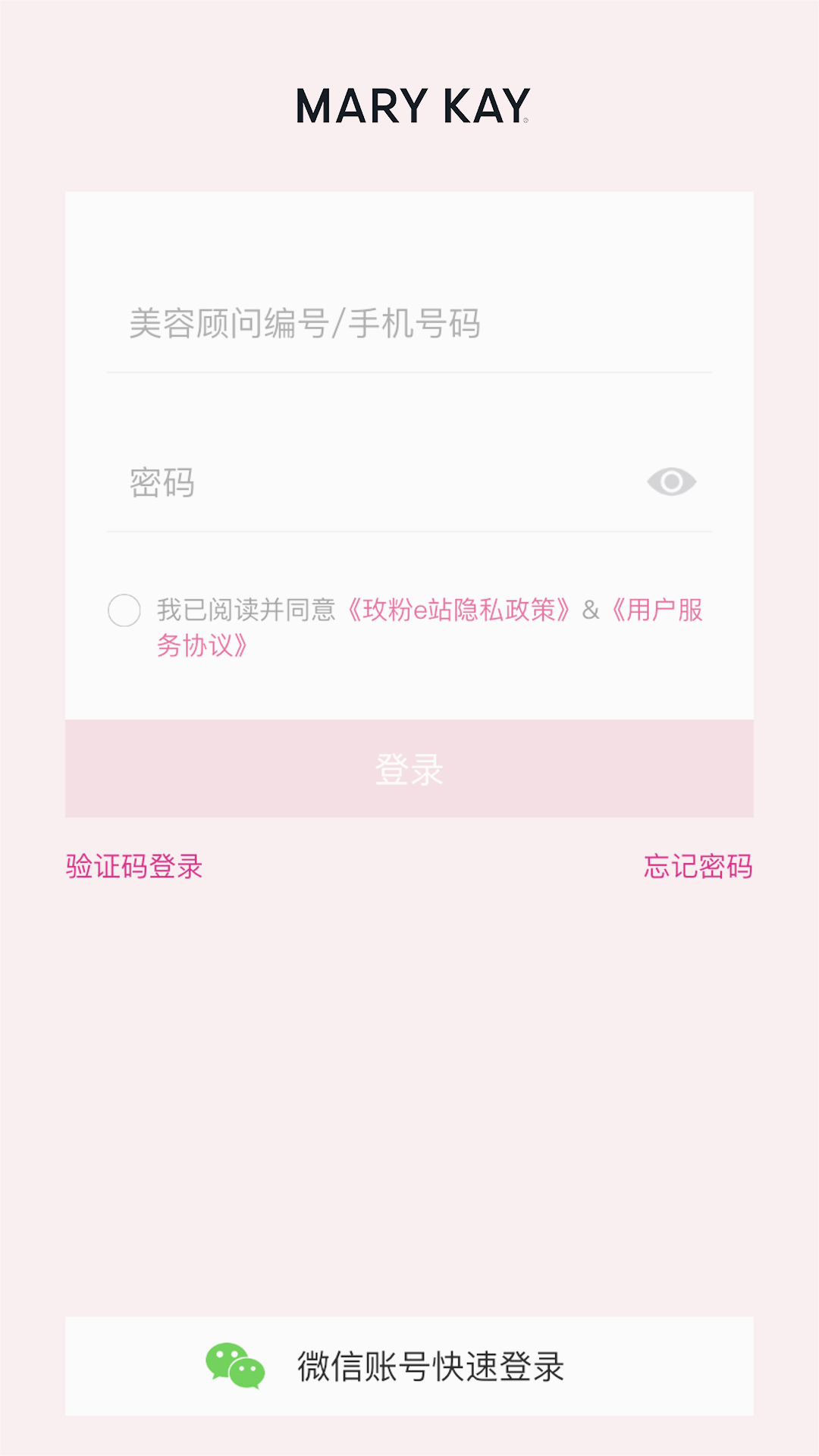The image size is (819, 1456).
Task: Open 《玫粉e站隐私政策》 link
Action: [x=458, y=610]
